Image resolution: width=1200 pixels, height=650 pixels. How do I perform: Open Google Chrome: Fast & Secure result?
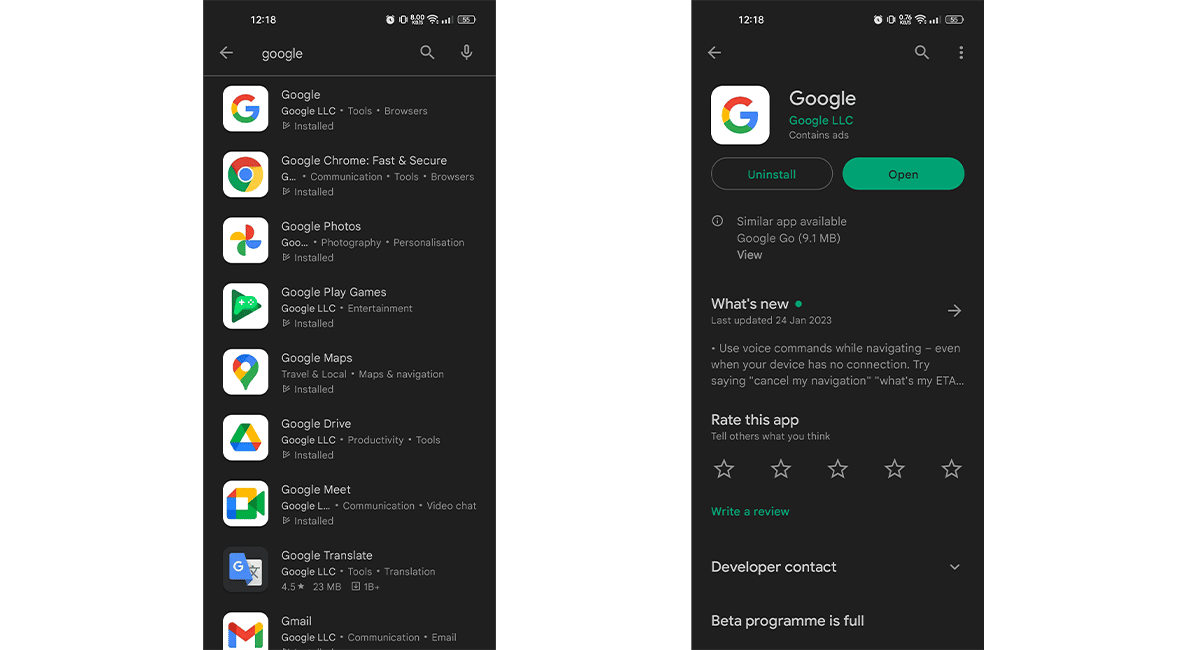(x=350, y=175)
